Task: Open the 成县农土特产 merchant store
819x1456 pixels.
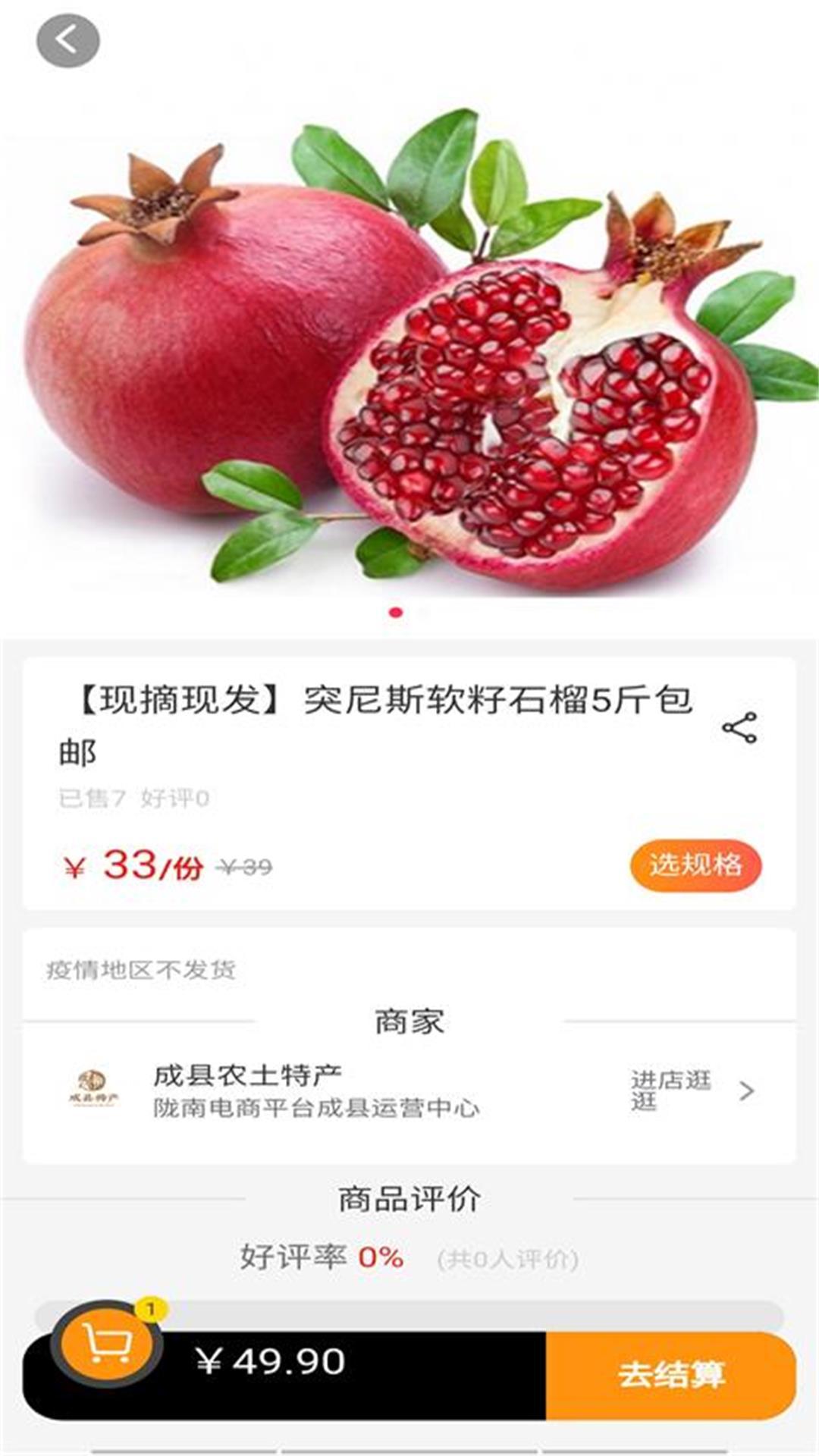Action: 671,1090
